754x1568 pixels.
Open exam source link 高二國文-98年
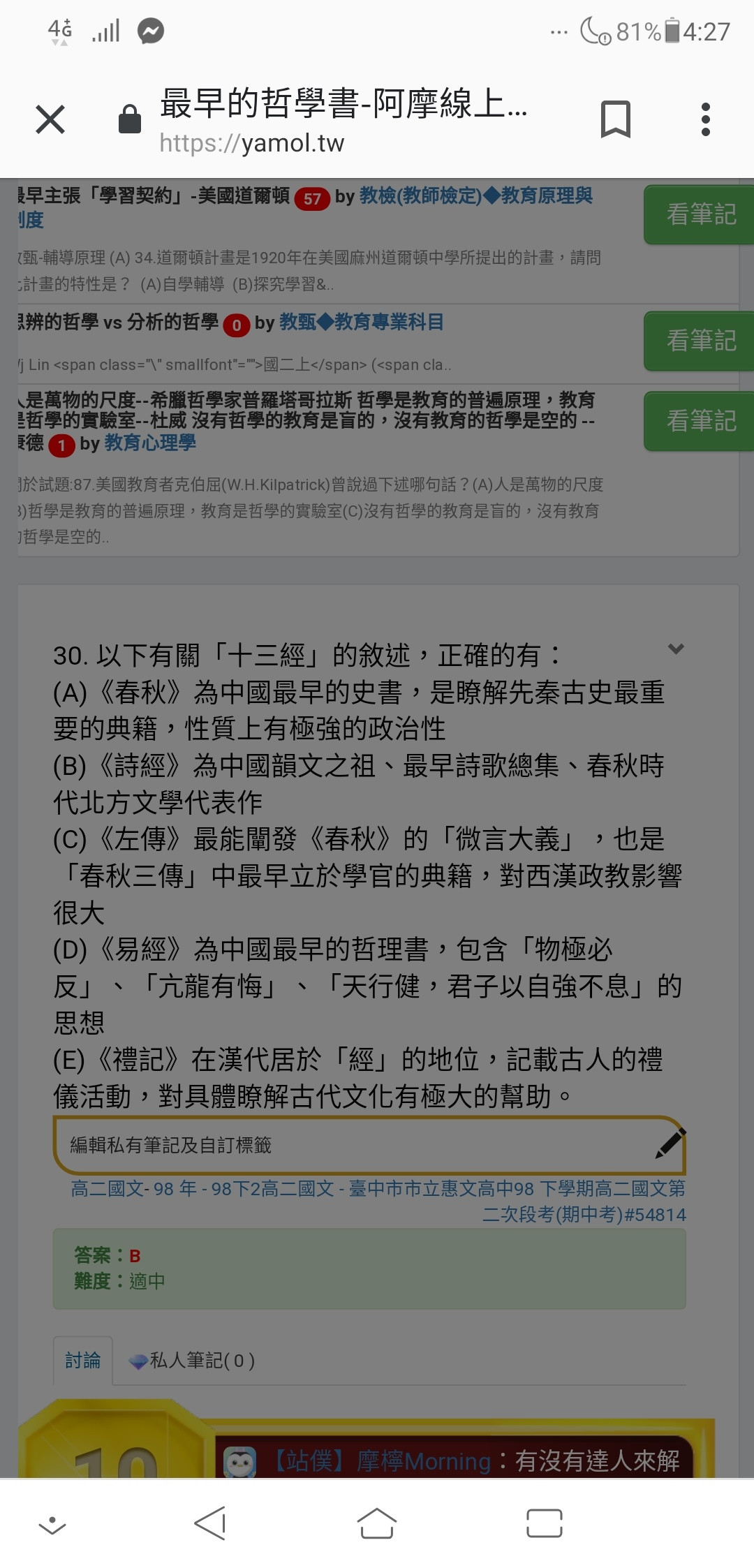[x=377, y=1189]
